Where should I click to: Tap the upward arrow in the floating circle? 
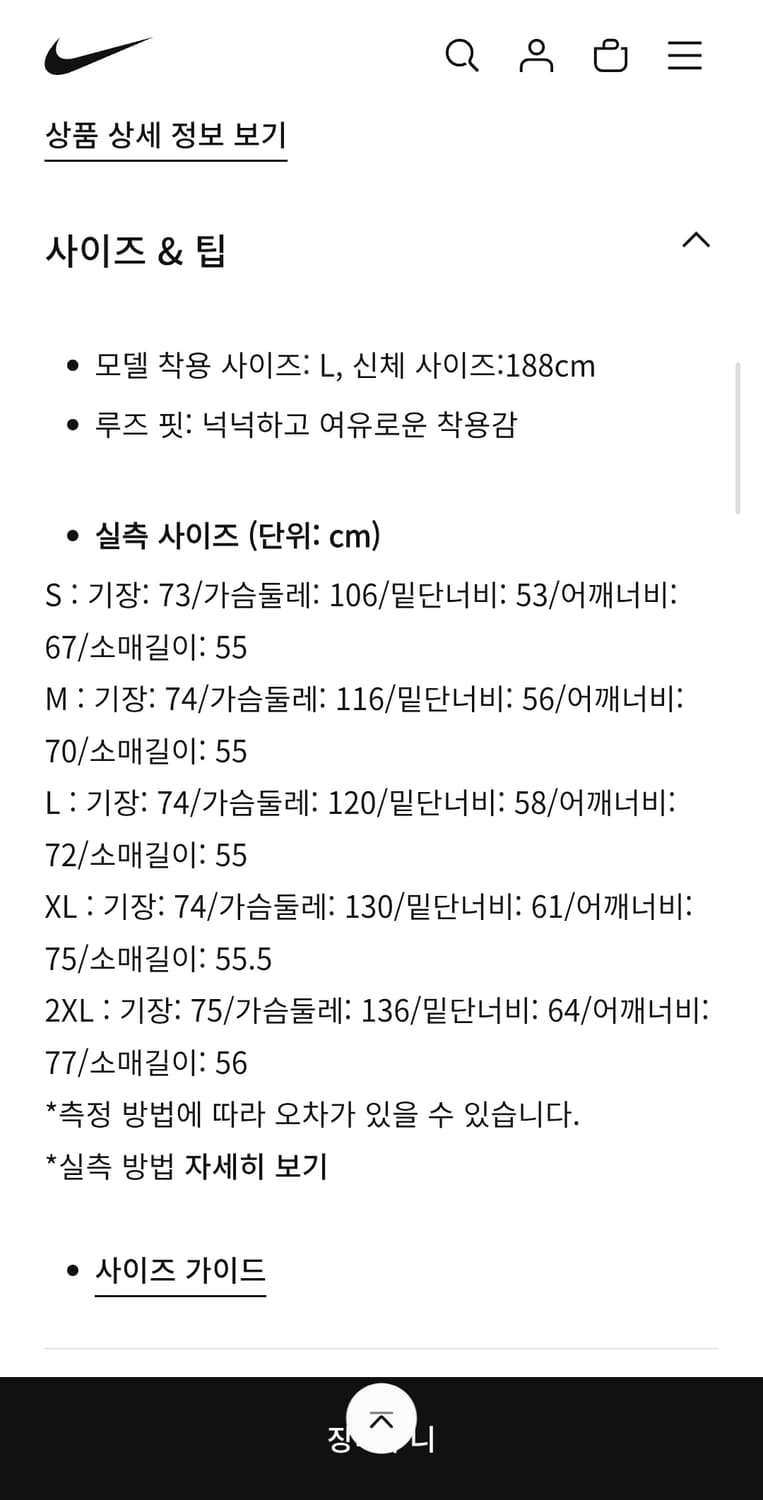[x=381, y=1419]
